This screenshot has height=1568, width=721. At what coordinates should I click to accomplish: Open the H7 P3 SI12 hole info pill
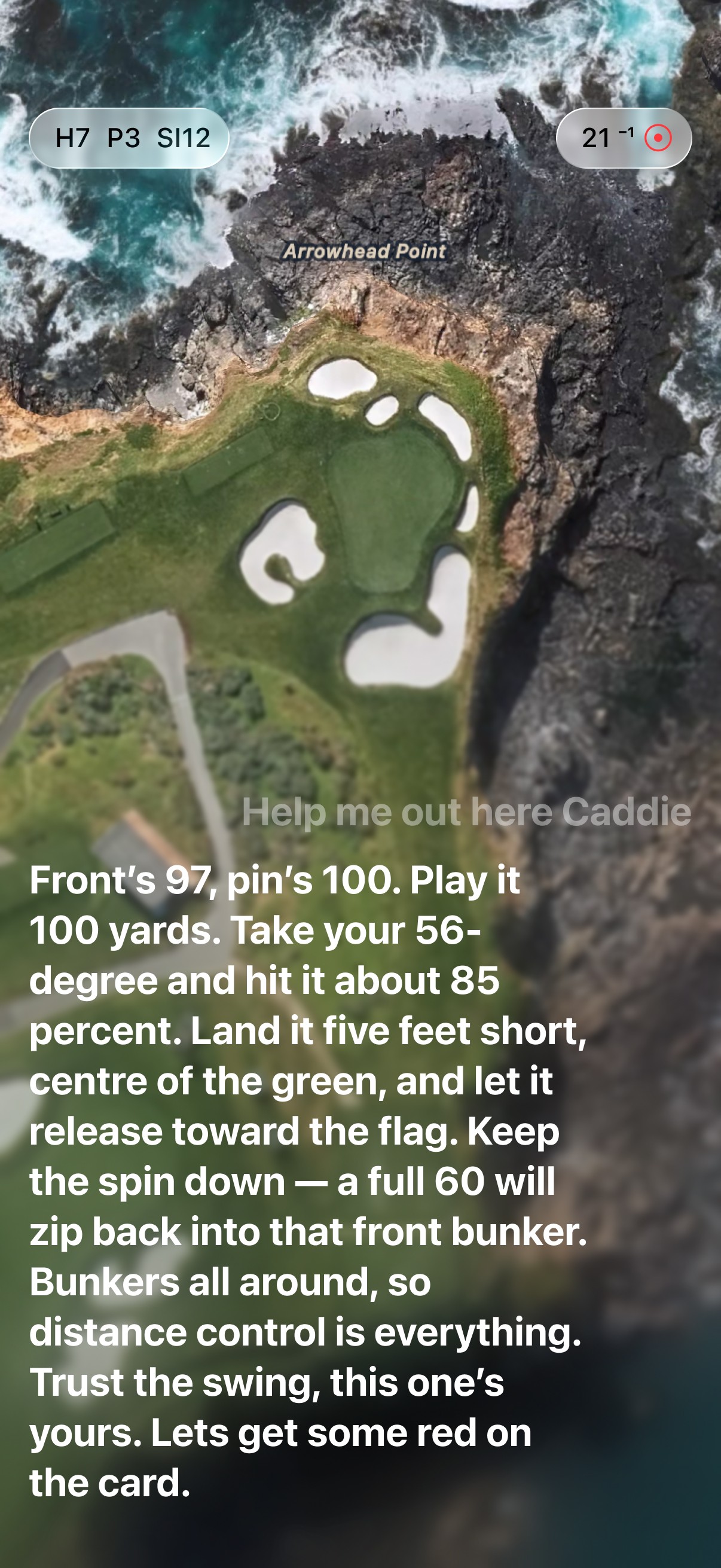point(129,138)
